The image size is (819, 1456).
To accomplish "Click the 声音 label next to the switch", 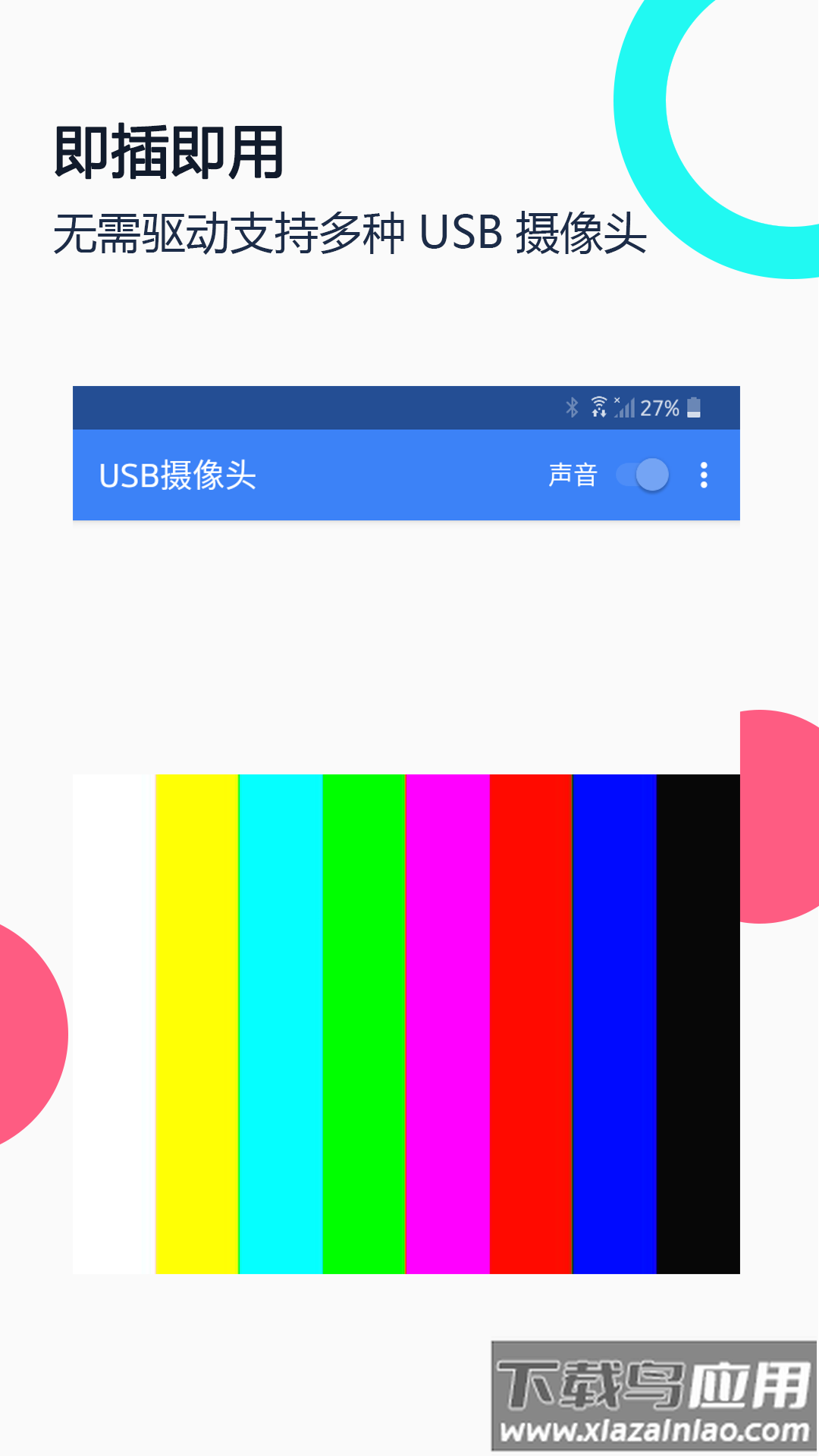I will pos(574,475).
